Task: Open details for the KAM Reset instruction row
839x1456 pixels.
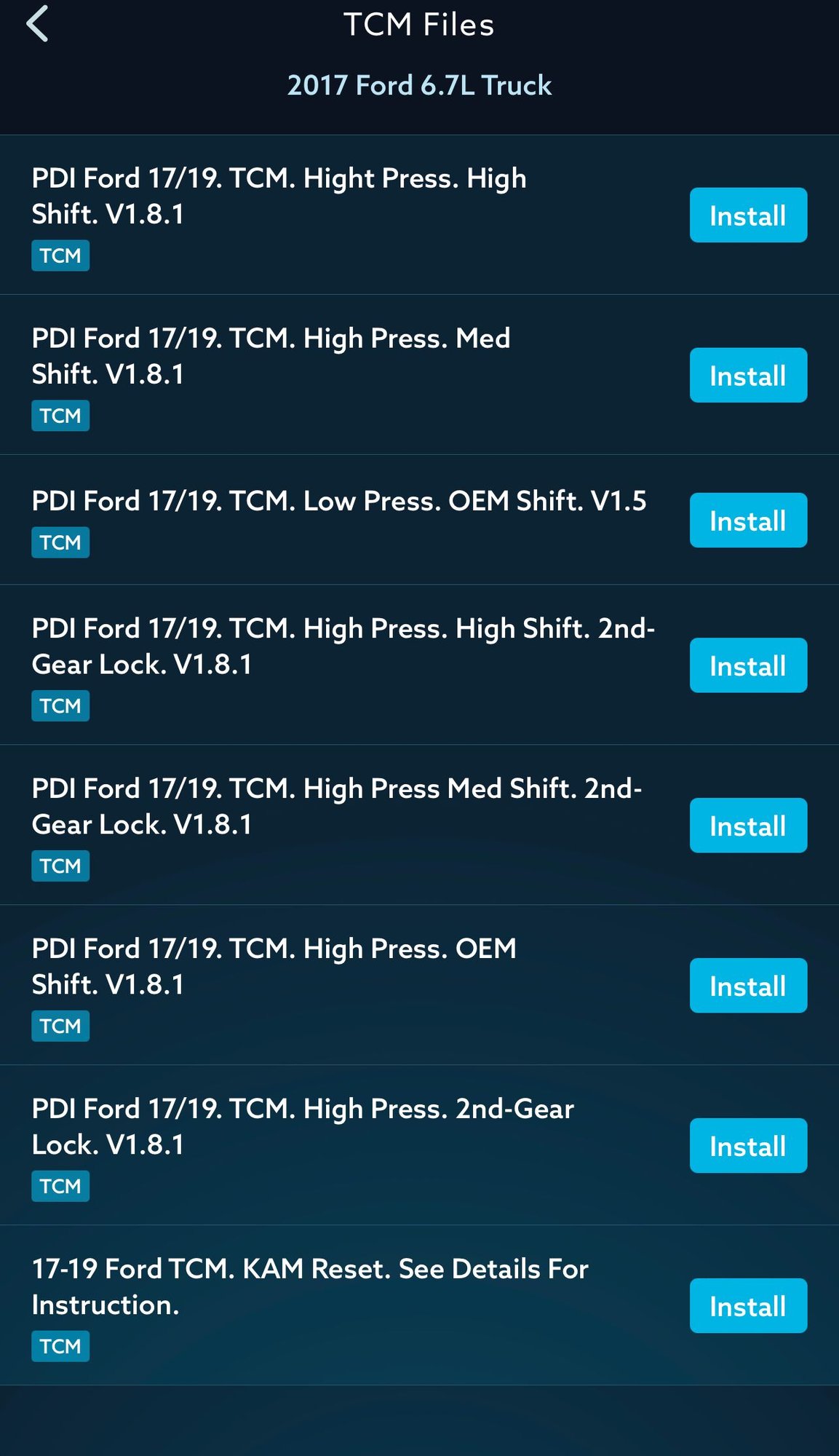Action: 309,1287
